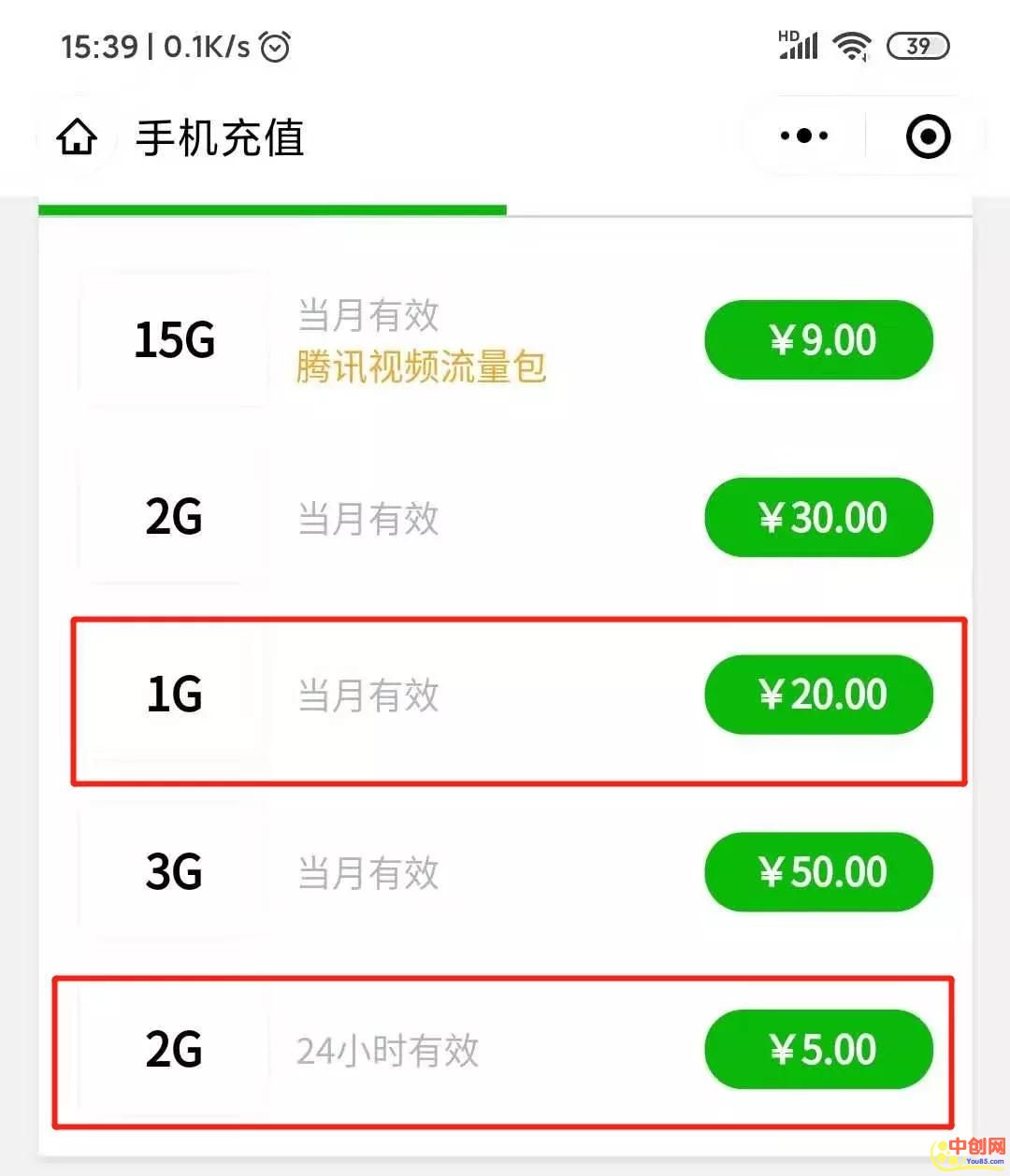Go to the mini program home

[x=77, y=137]
